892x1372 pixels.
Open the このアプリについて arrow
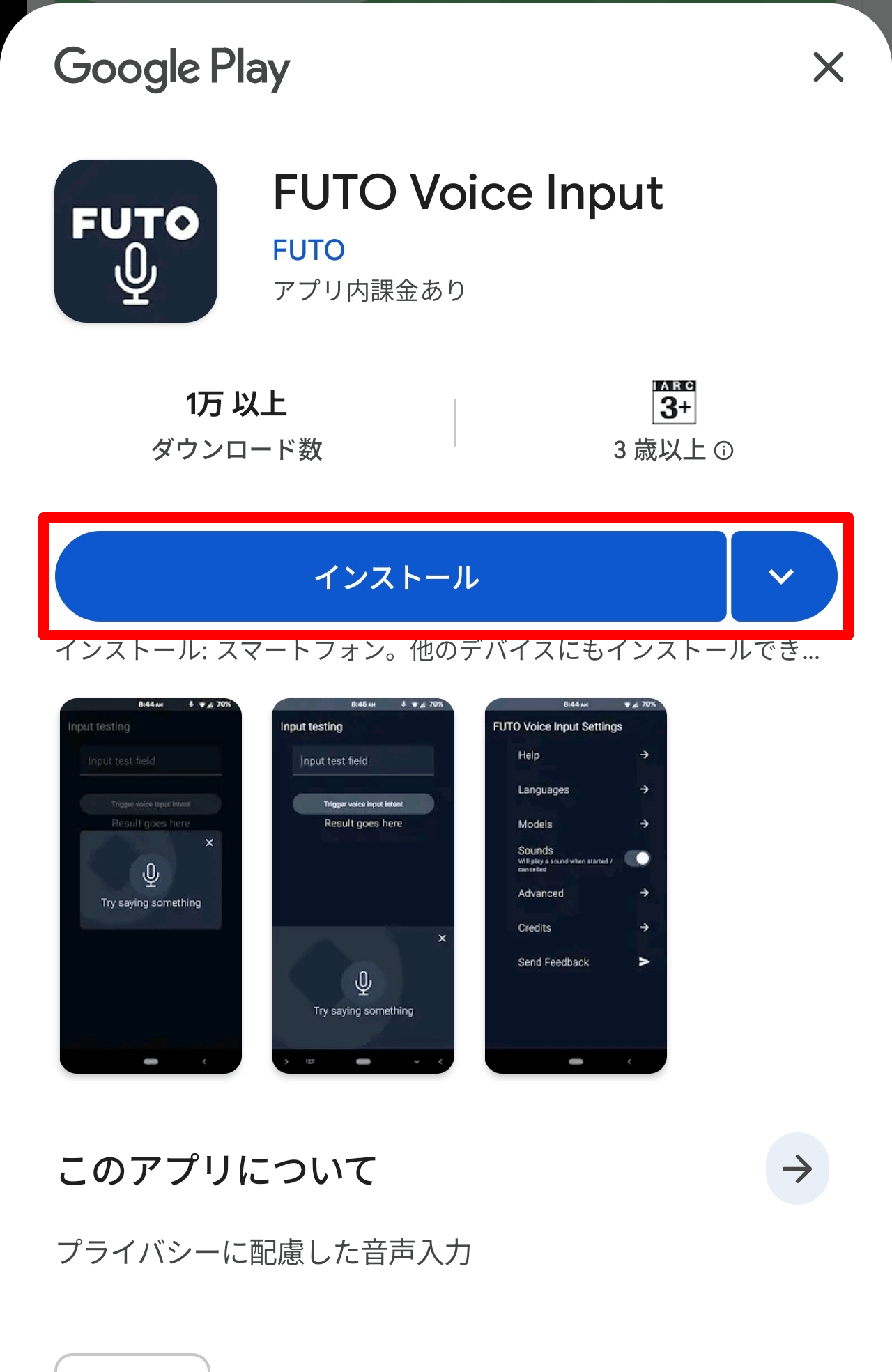(797, 1169)
